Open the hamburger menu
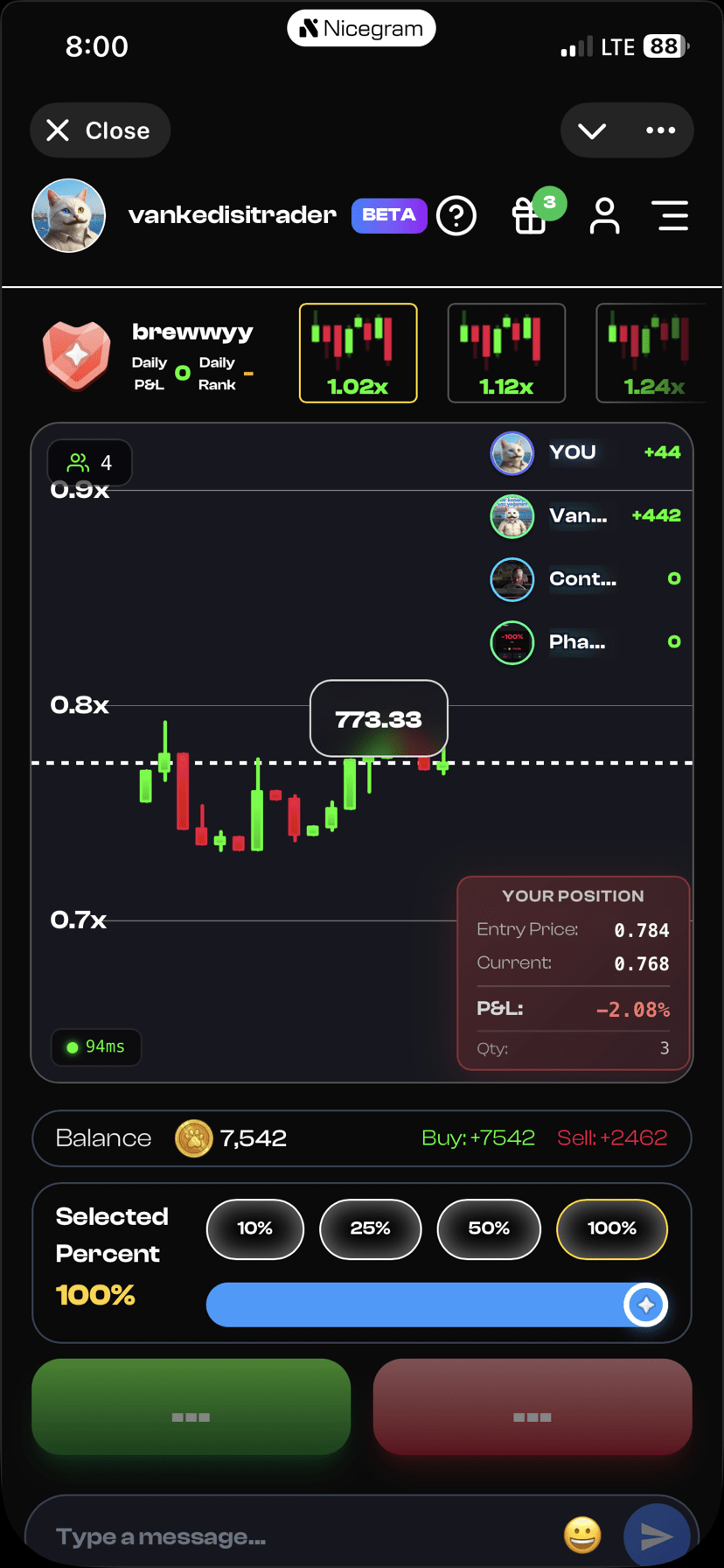This screenshot has height=1568, width=724. [x=671, y=215]
